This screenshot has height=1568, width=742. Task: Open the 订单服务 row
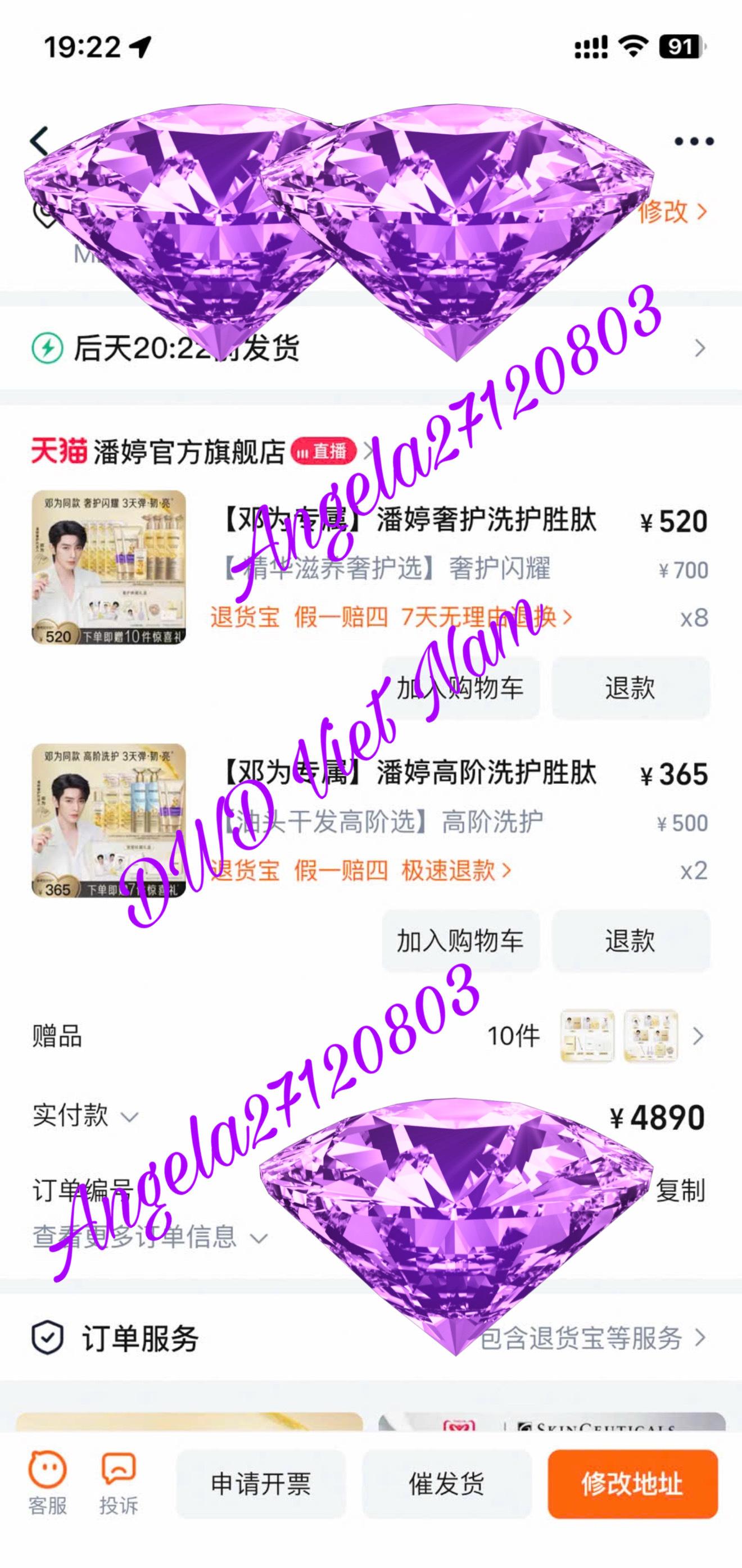pos(371,1338)
